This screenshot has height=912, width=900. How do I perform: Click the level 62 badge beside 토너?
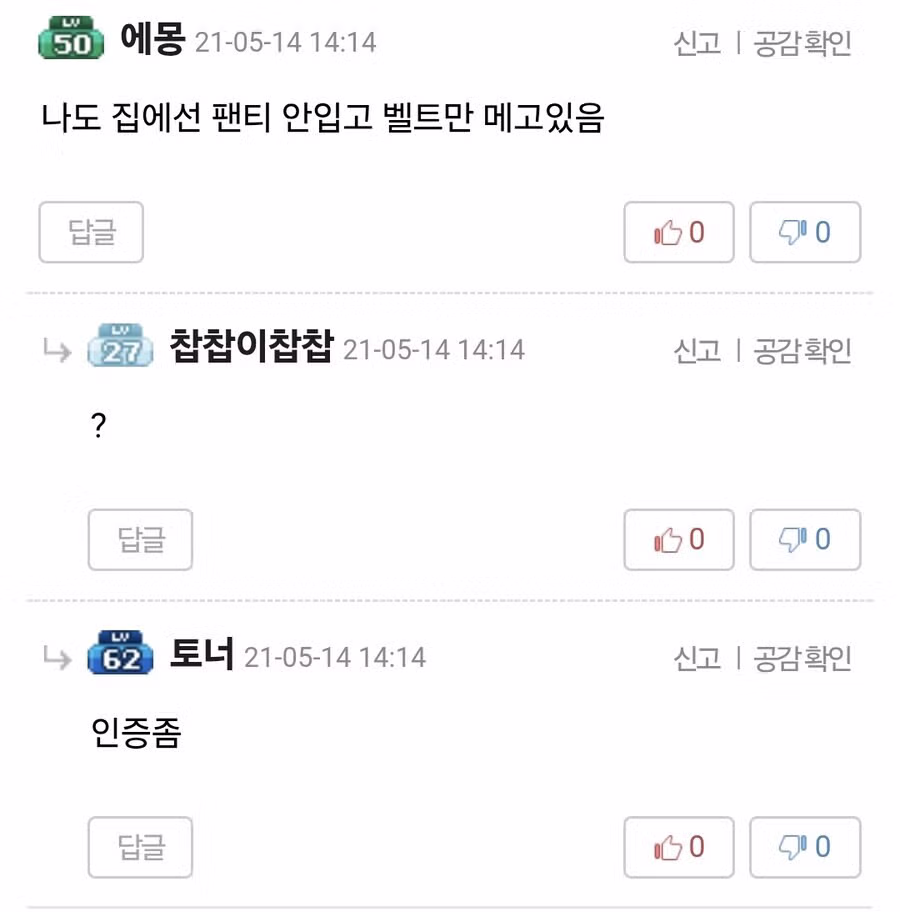pyautogui.click(x=120, y=658)
